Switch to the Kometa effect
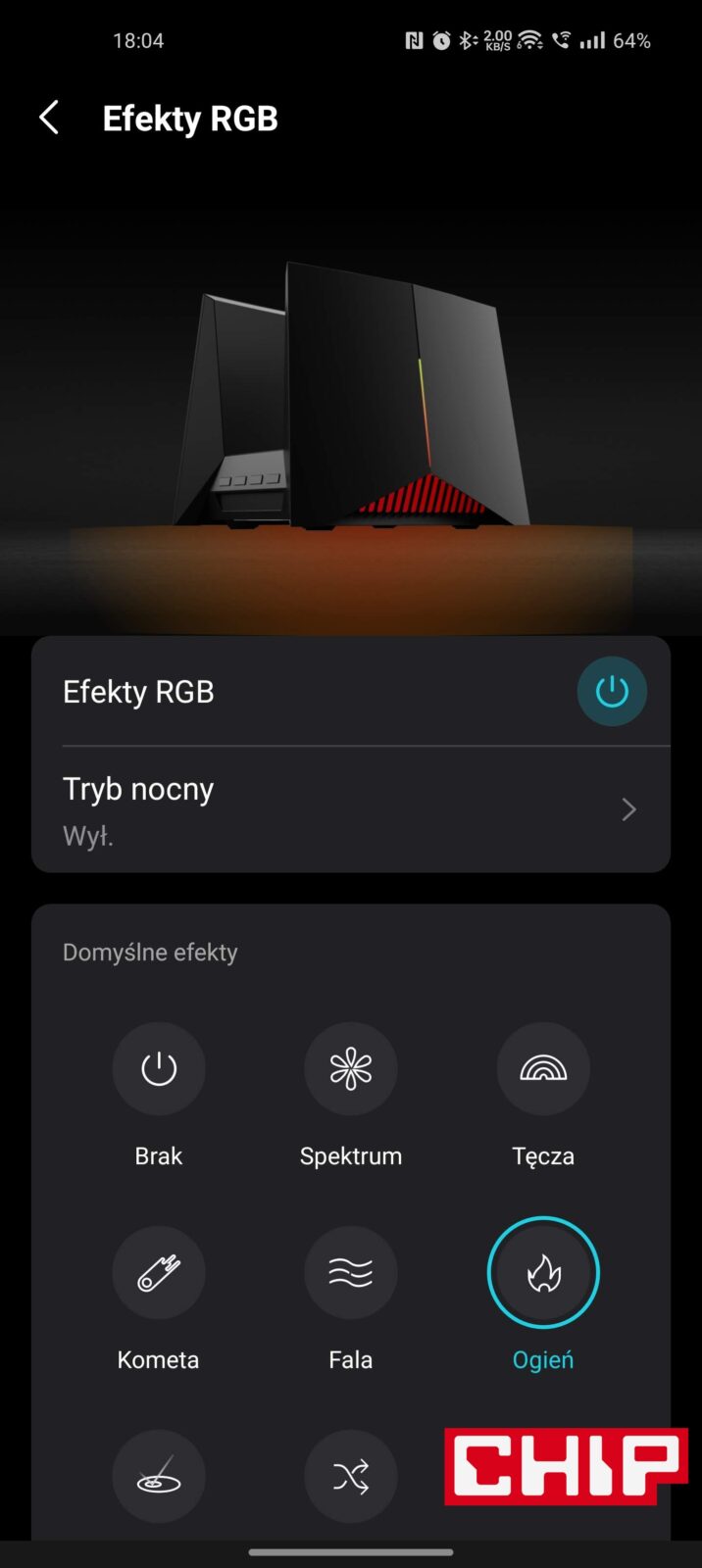This screenshot has width=702, height=1568. [x=158, y=1272]
